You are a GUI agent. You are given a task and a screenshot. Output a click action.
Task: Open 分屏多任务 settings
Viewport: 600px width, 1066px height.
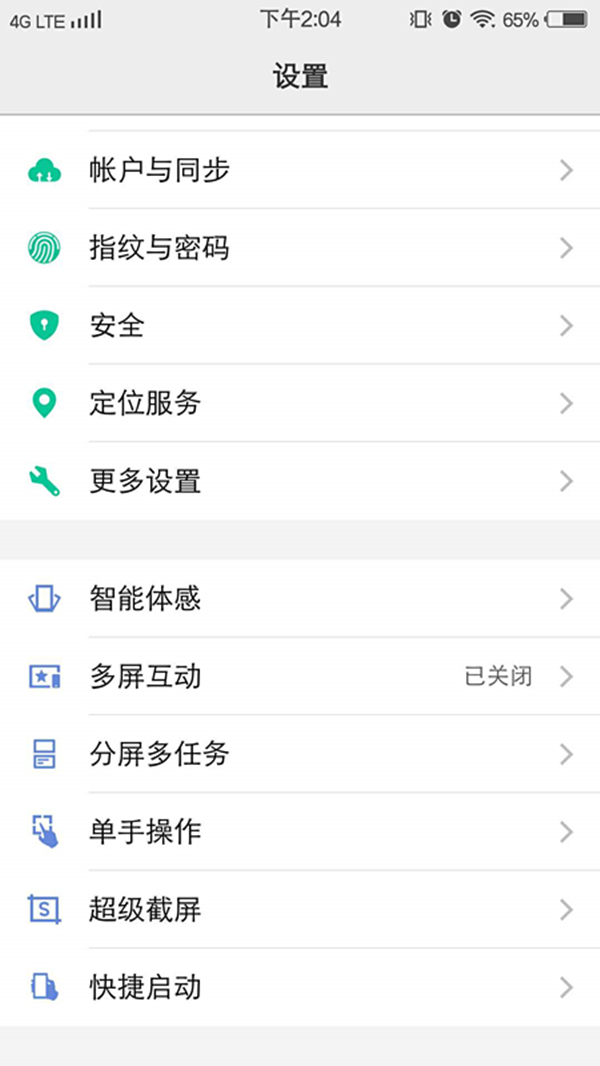(300, 754)
